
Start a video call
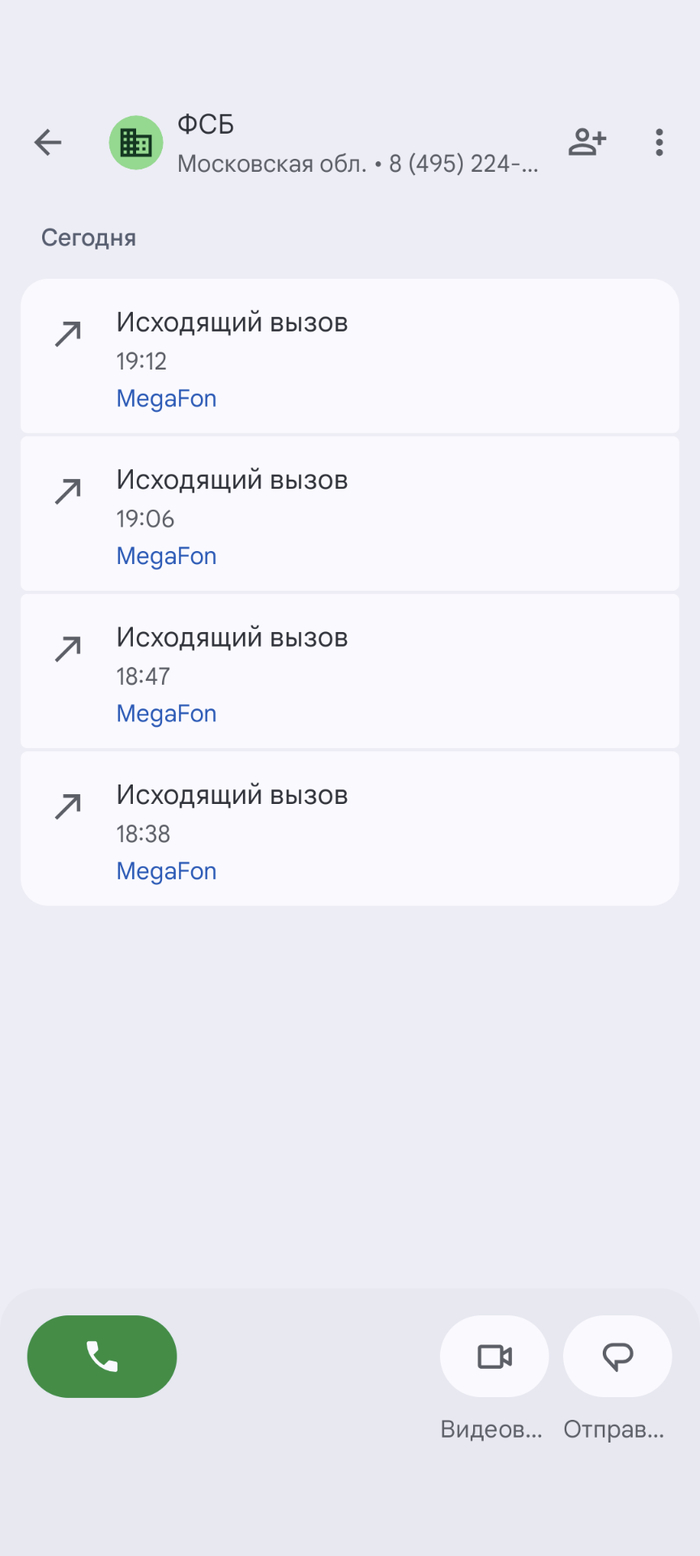[x=494, y=1356]
